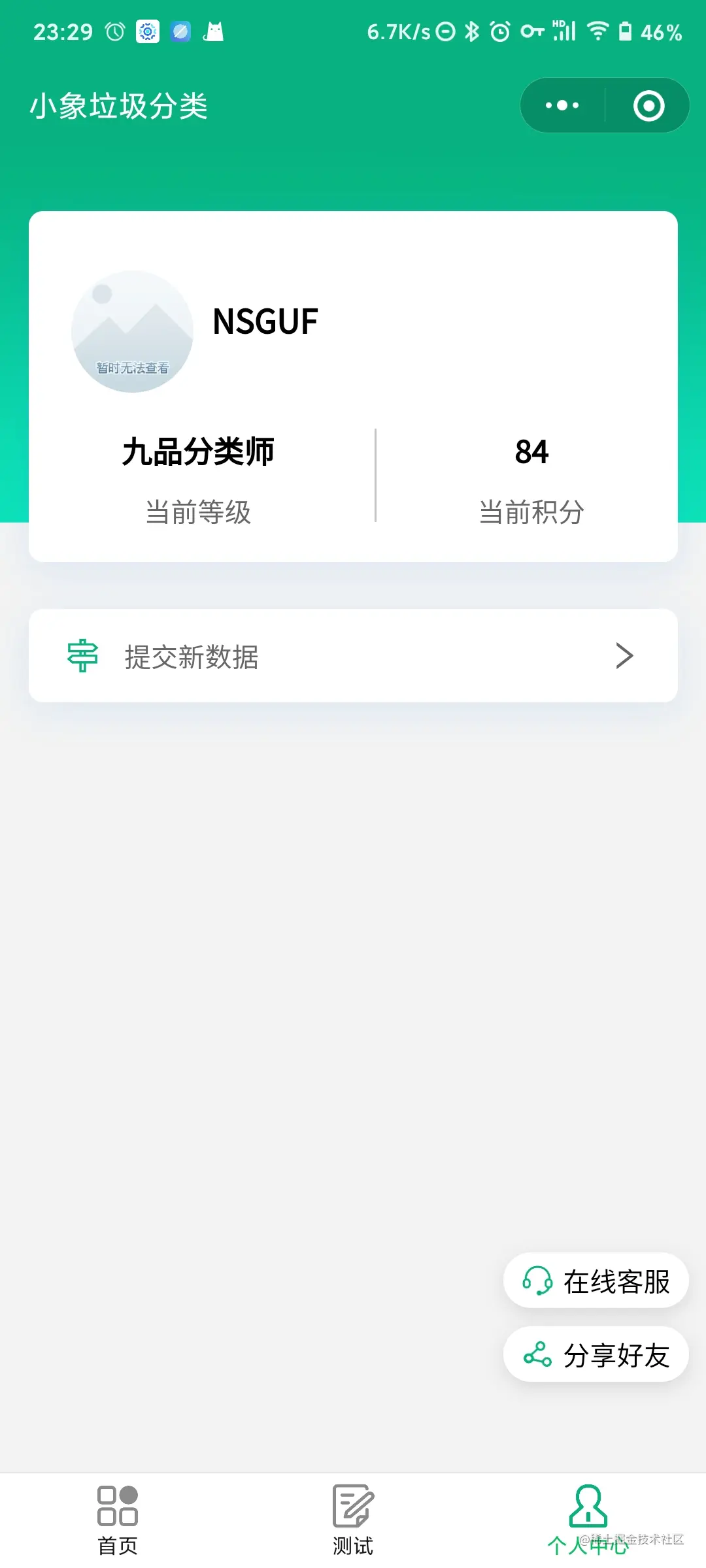Image resolution: width=706 pixels, height=1568 pixels.
Task: Expand the 提交新数据 row chevron
Action: [x=626, y=656]
